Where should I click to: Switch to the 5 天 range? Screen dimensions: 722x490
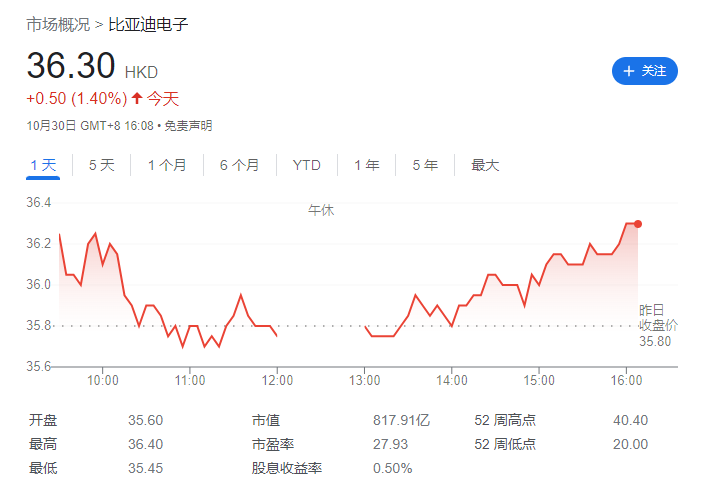click(101, 165)
